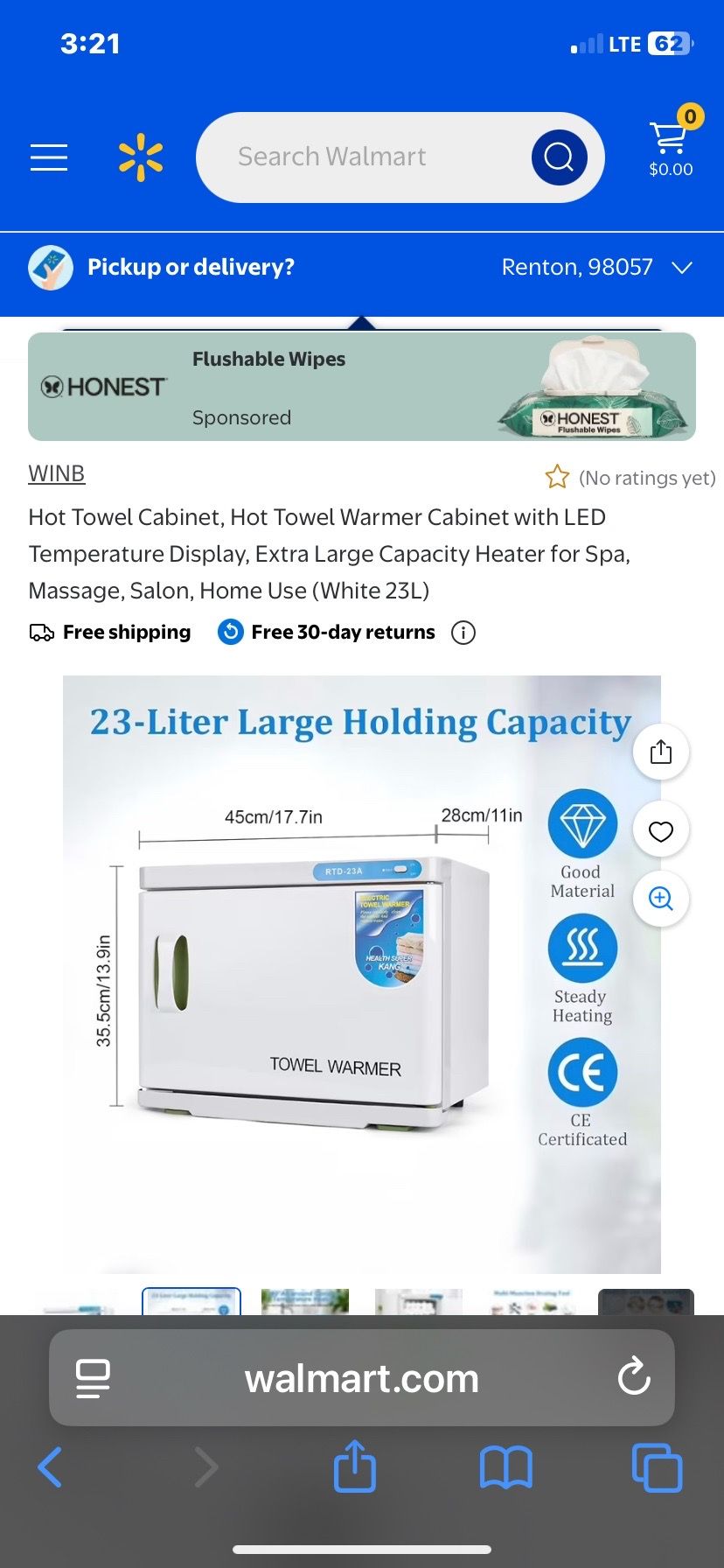724x1568 pixels.
Task: Open the browser share sheet
Action: pos(355,1465)
